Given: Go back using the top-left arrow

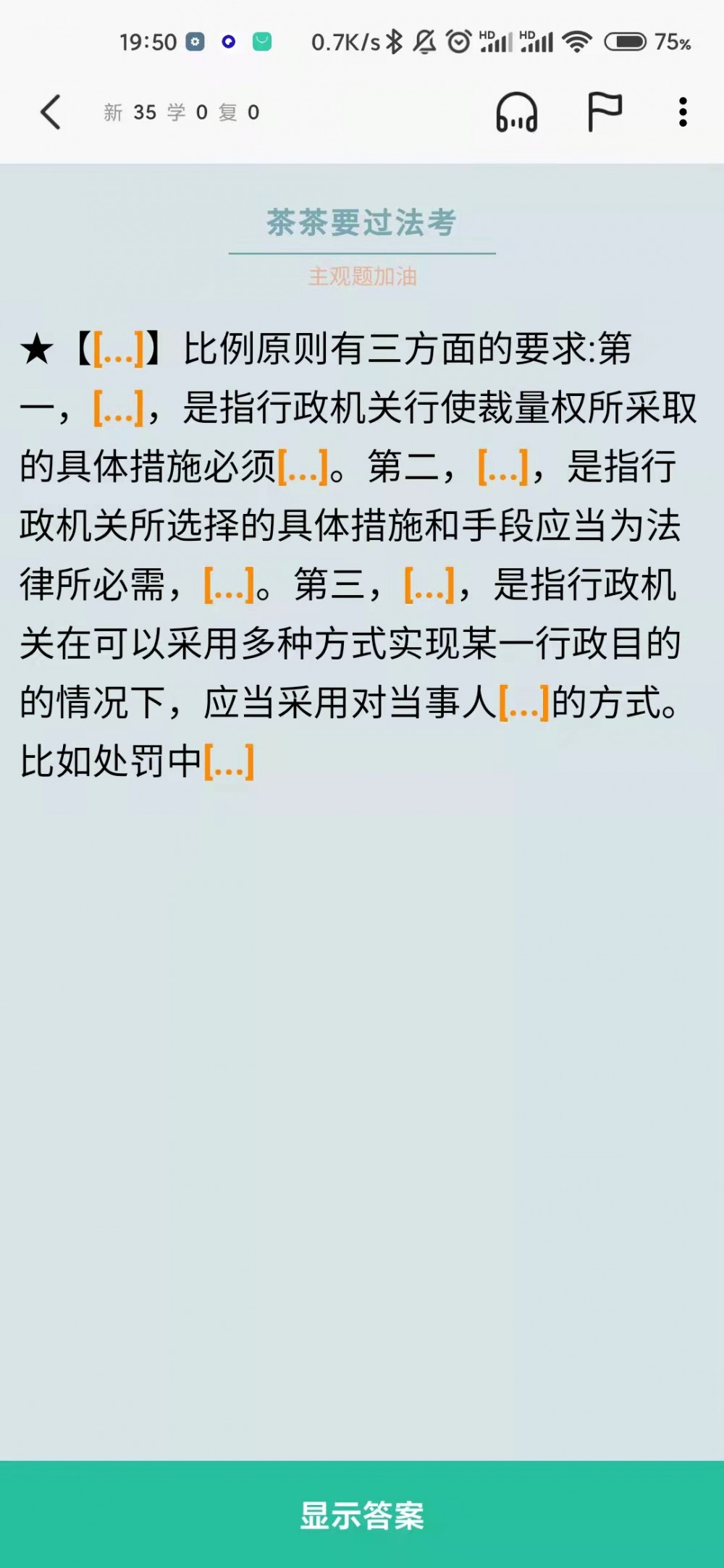Looking at the screenshot, I should 51,113.
